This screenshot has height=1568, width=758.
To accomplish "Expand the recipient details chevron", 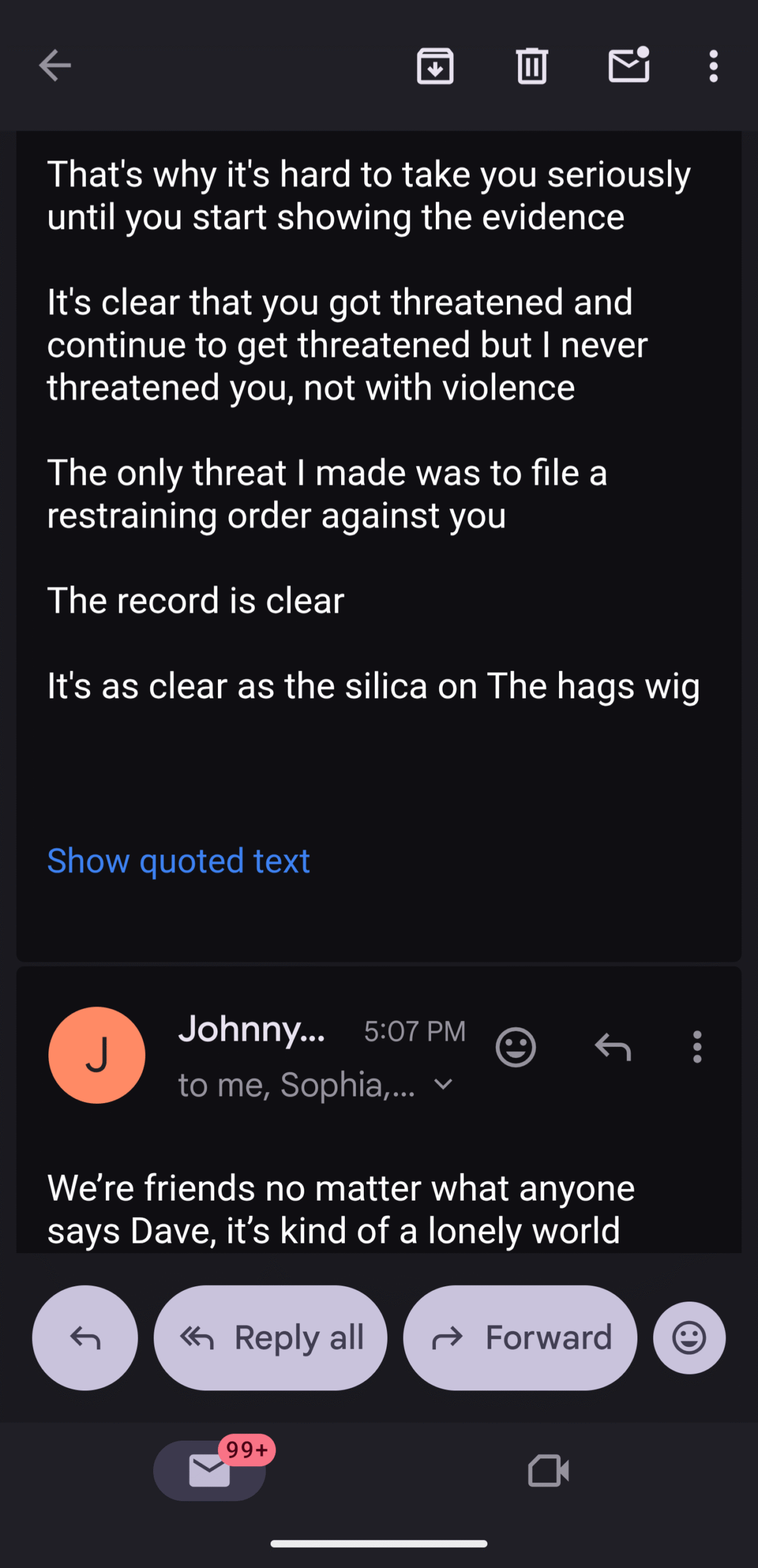I will coord(443,1085).
